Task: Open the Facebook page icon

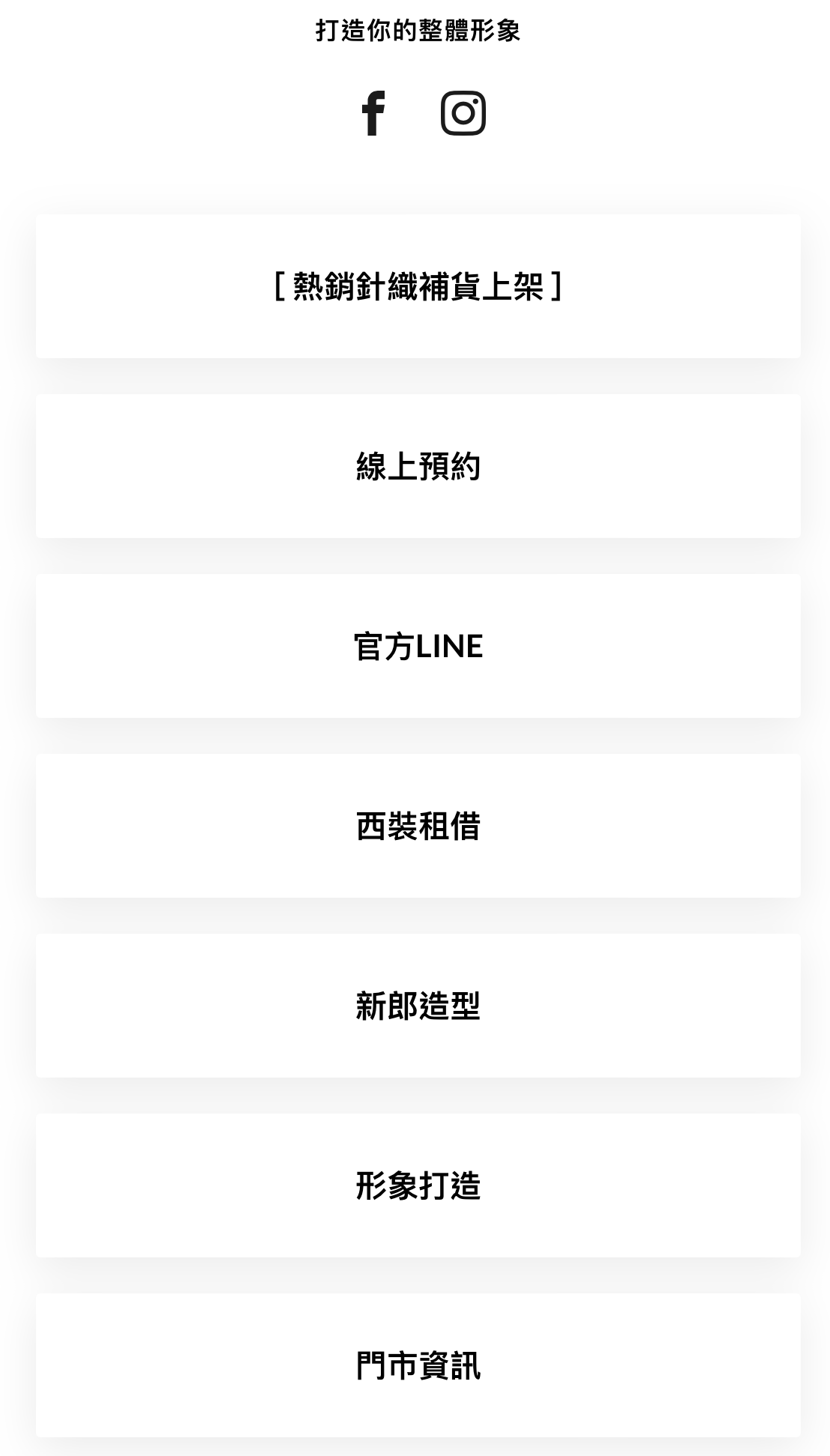Action: (373, 113)
